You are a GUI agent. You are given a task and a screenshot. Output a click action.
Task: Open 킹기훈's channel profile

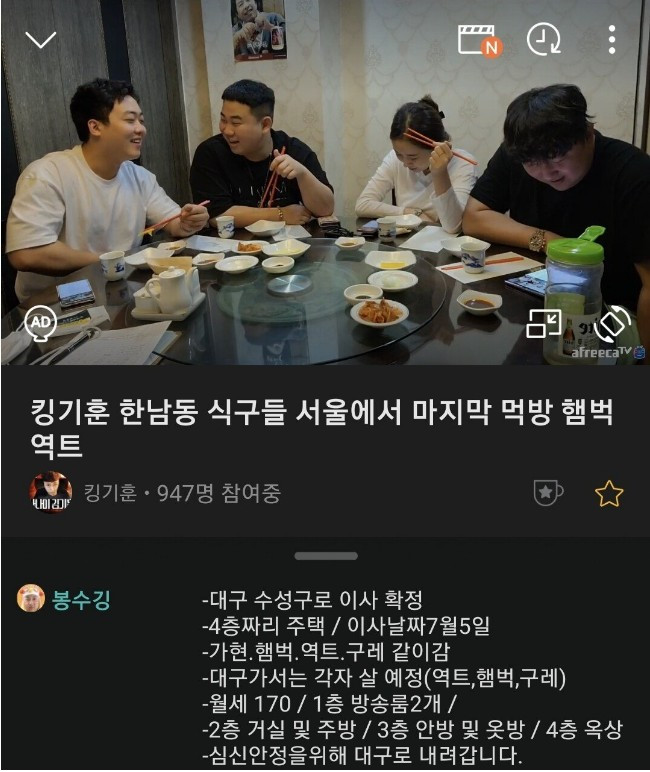point(50,493)
